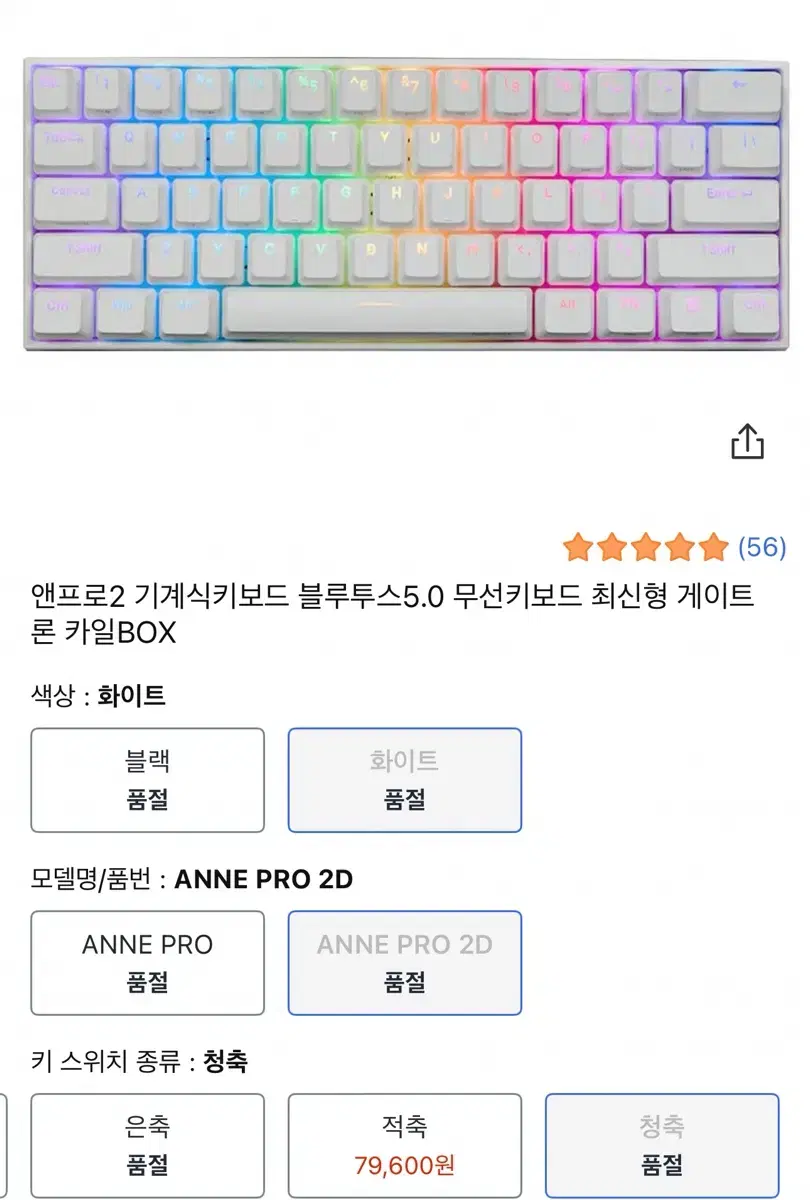Switch selection back to sold-out 화이트 variant
Image resolution: width=810 pixels, height=1200 pixels.
click(x=404, y=780)
